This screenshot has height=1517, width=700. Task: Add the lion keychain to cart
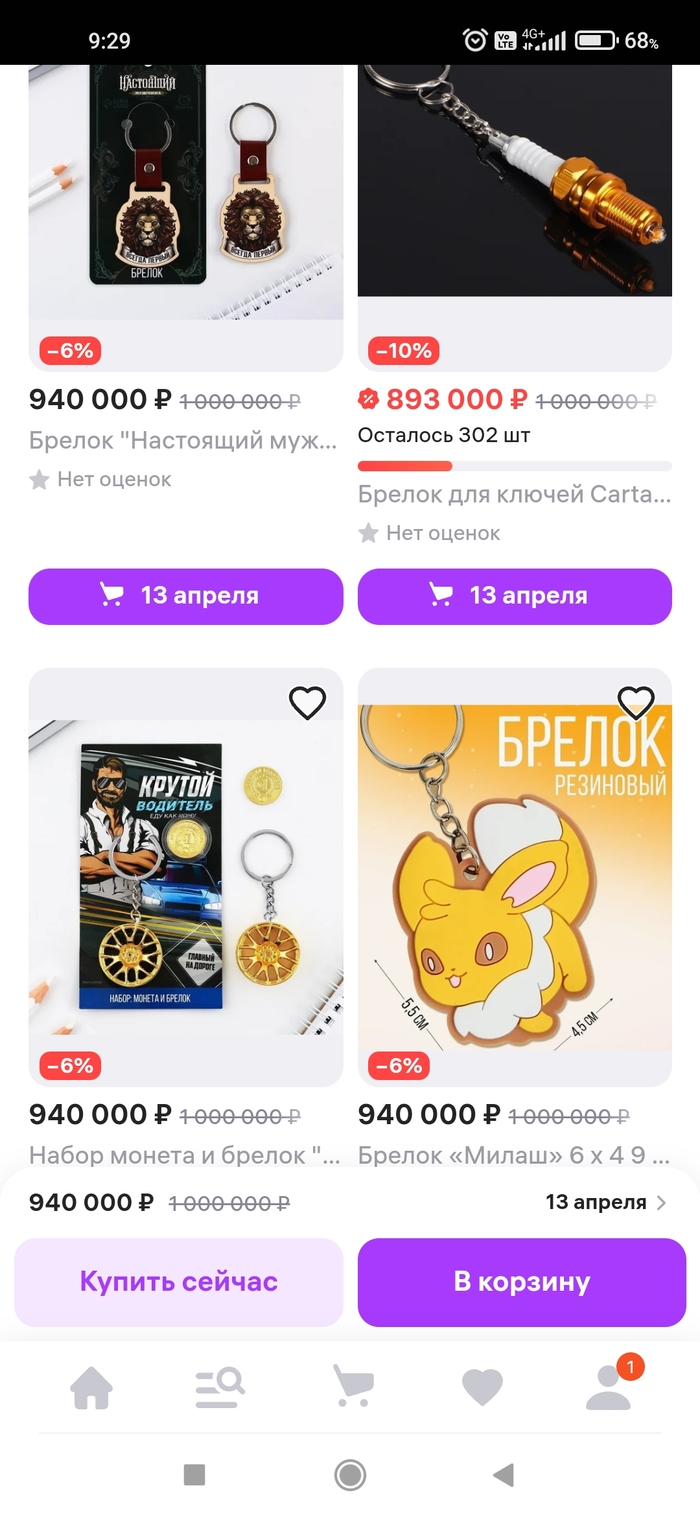click(185, 596)
